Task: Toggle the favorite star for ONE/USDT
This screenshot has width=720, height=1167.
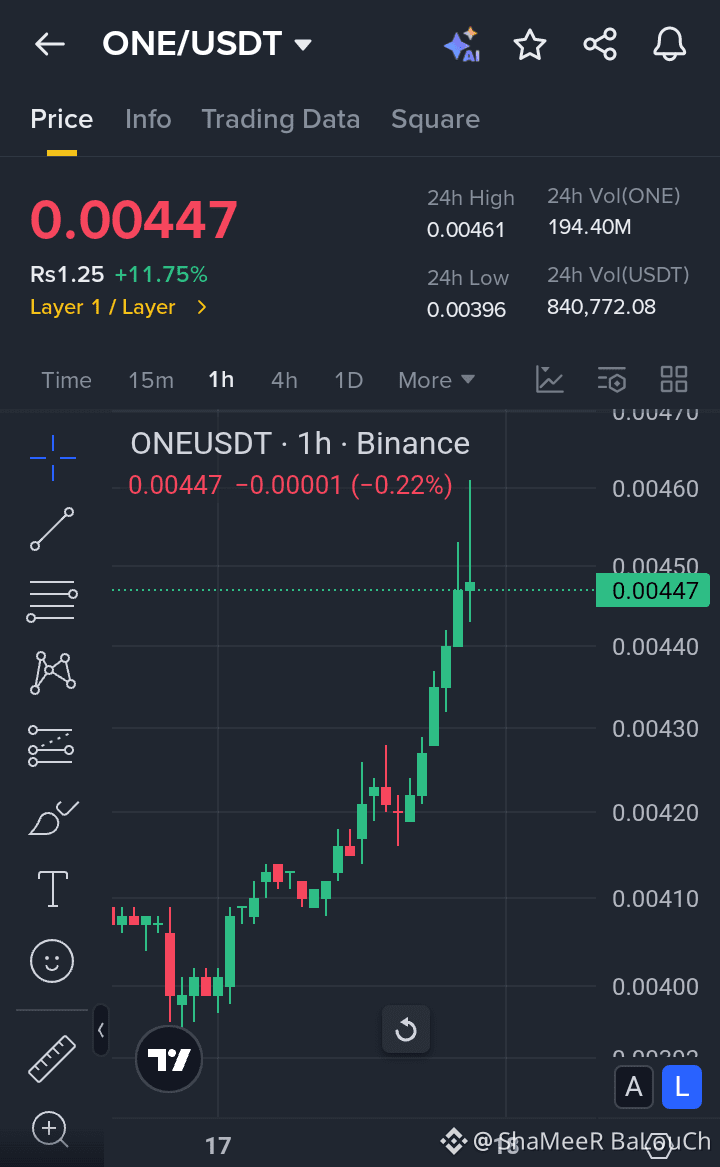Action: point(529,44)
